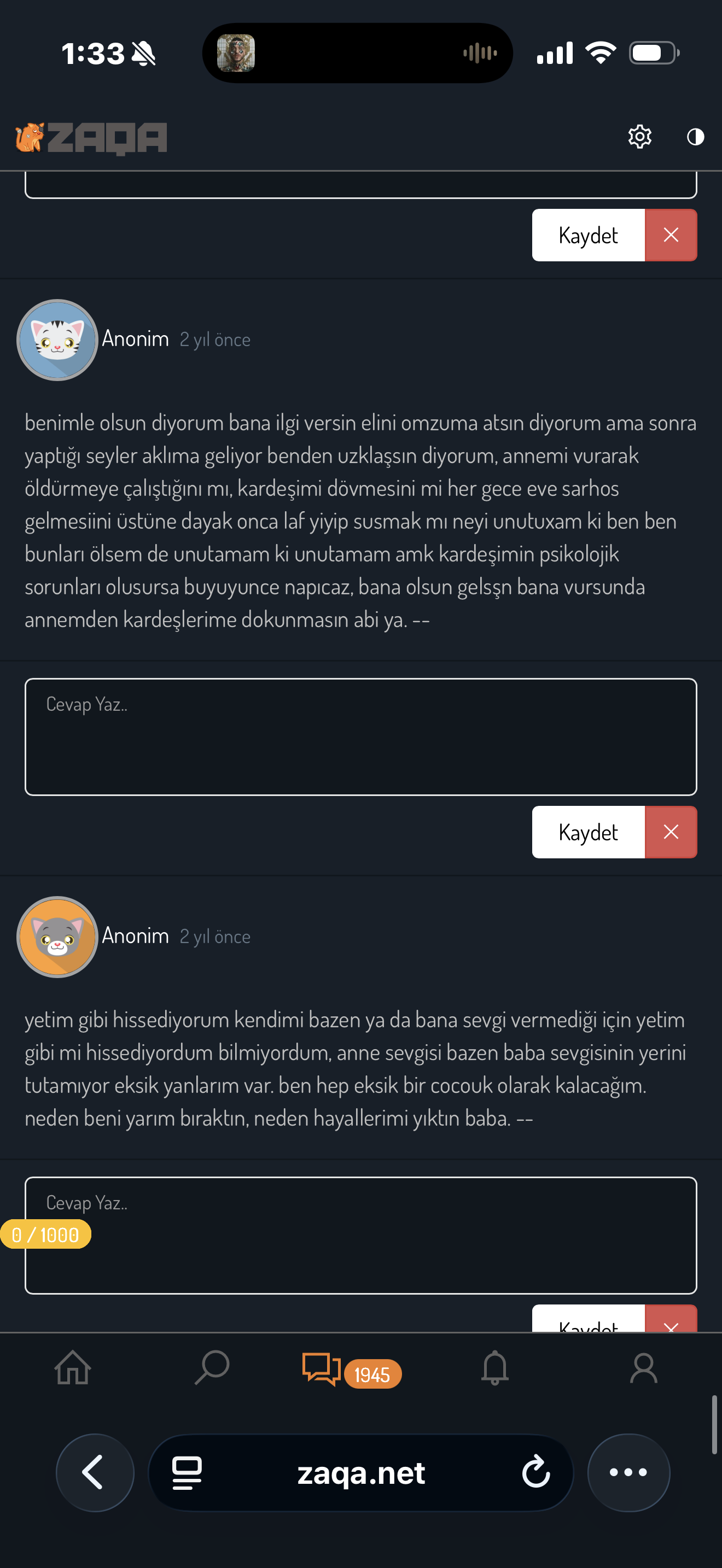Open the notifications bell tab

click(495, 1368)
